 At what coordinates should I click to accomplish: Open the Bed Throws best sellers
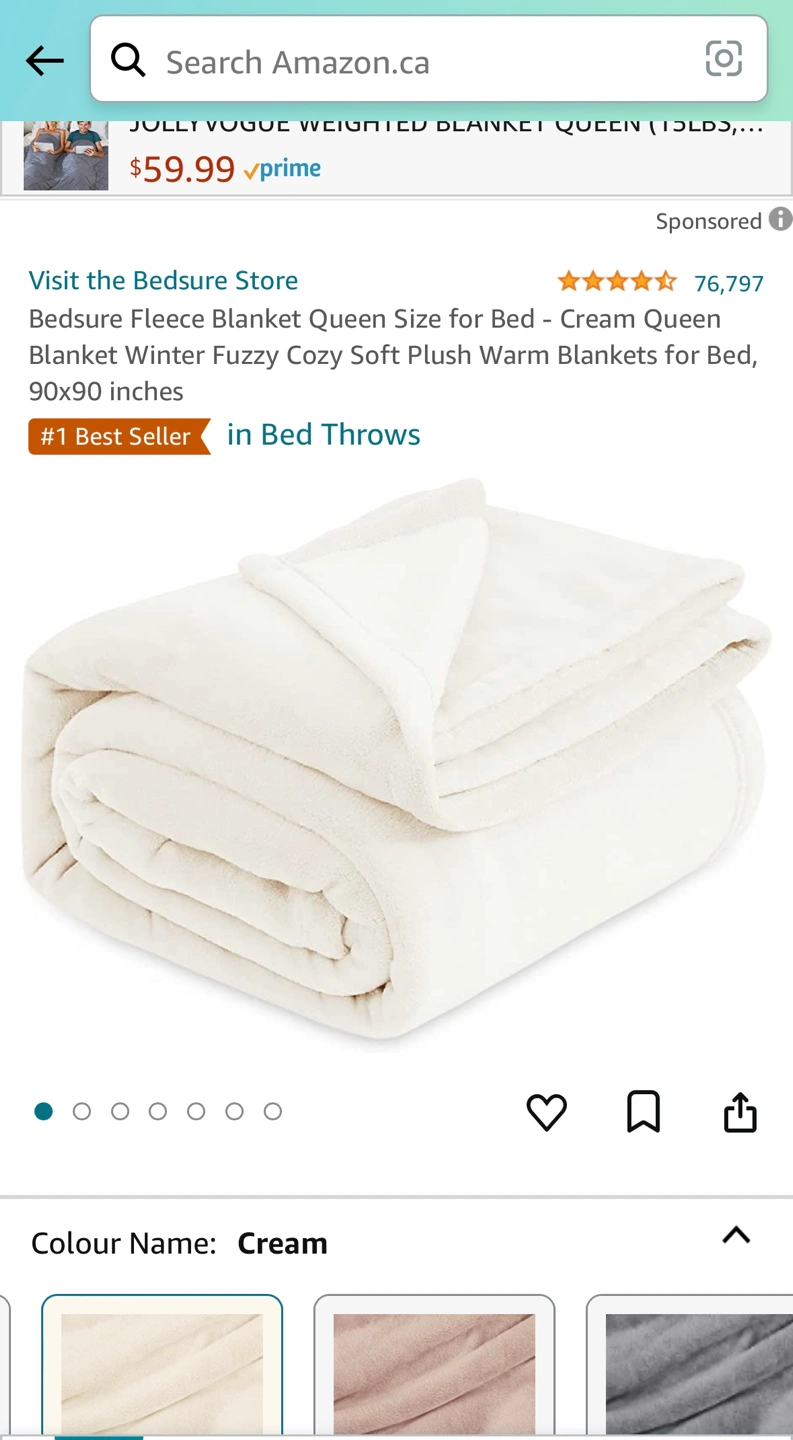323,435
